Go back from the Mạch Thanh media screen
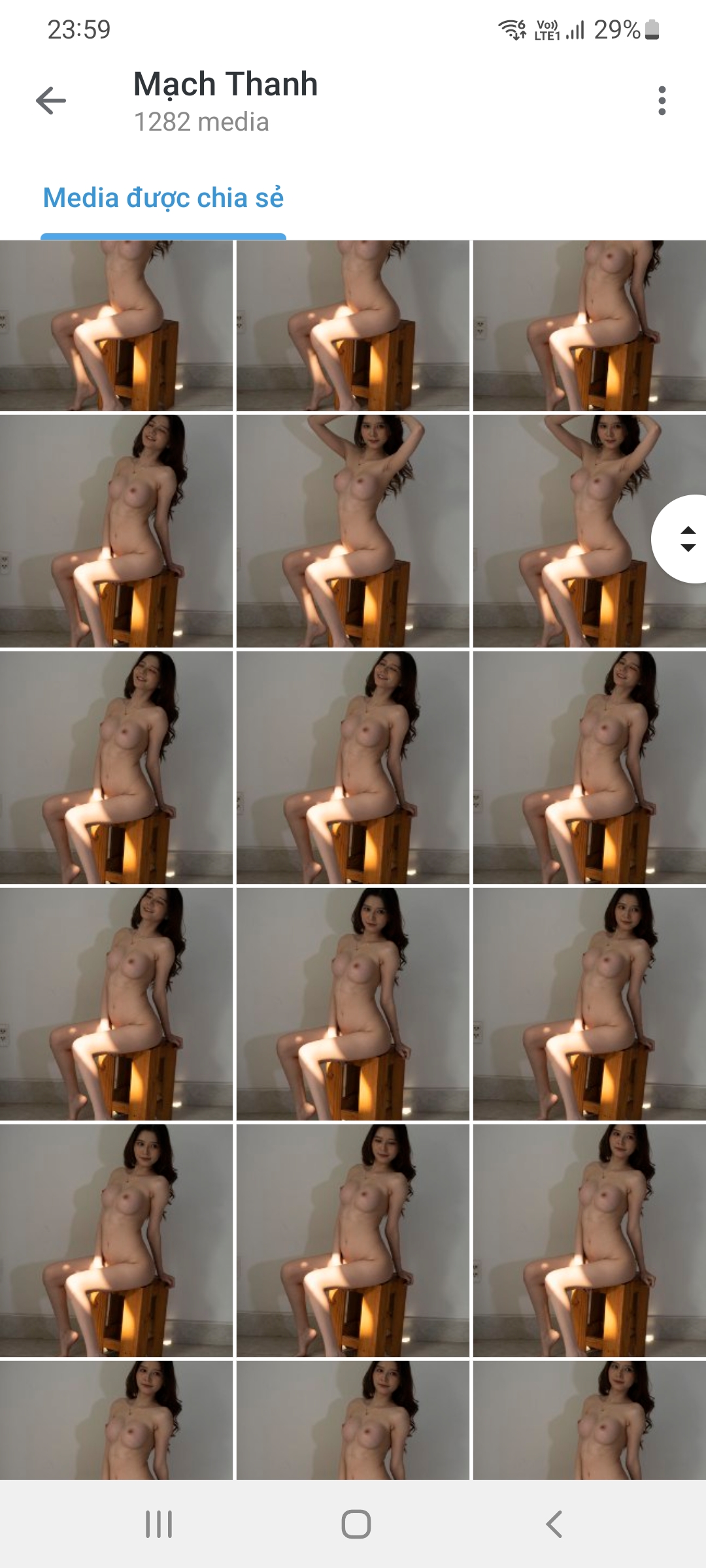The width and height of the screenshot is (706, 1568). tap(51, 101)
